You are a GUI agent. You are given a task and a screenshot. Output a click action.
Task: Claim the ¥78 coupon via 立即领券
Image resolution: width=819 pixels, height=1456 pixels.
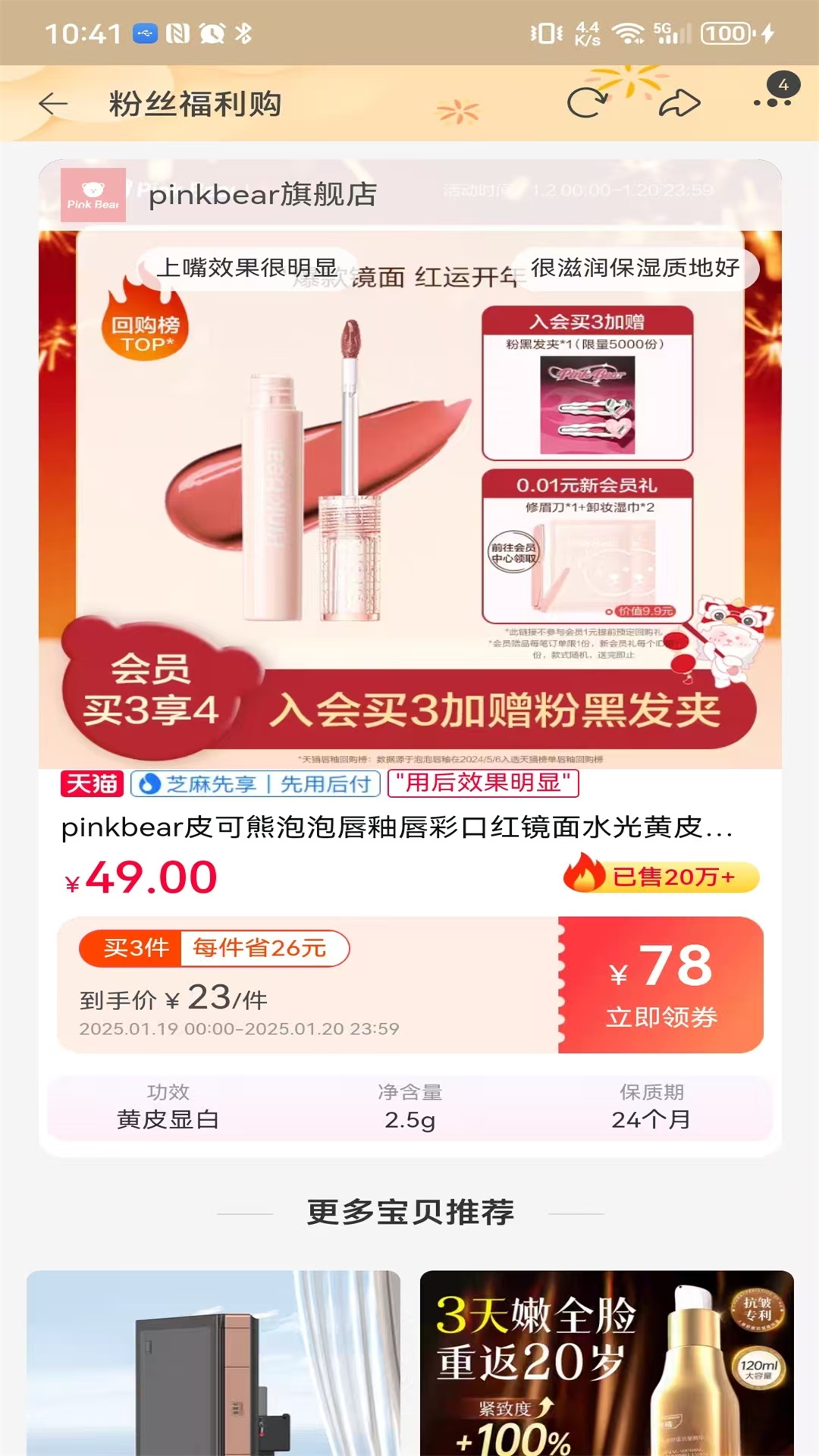point(661,985)
